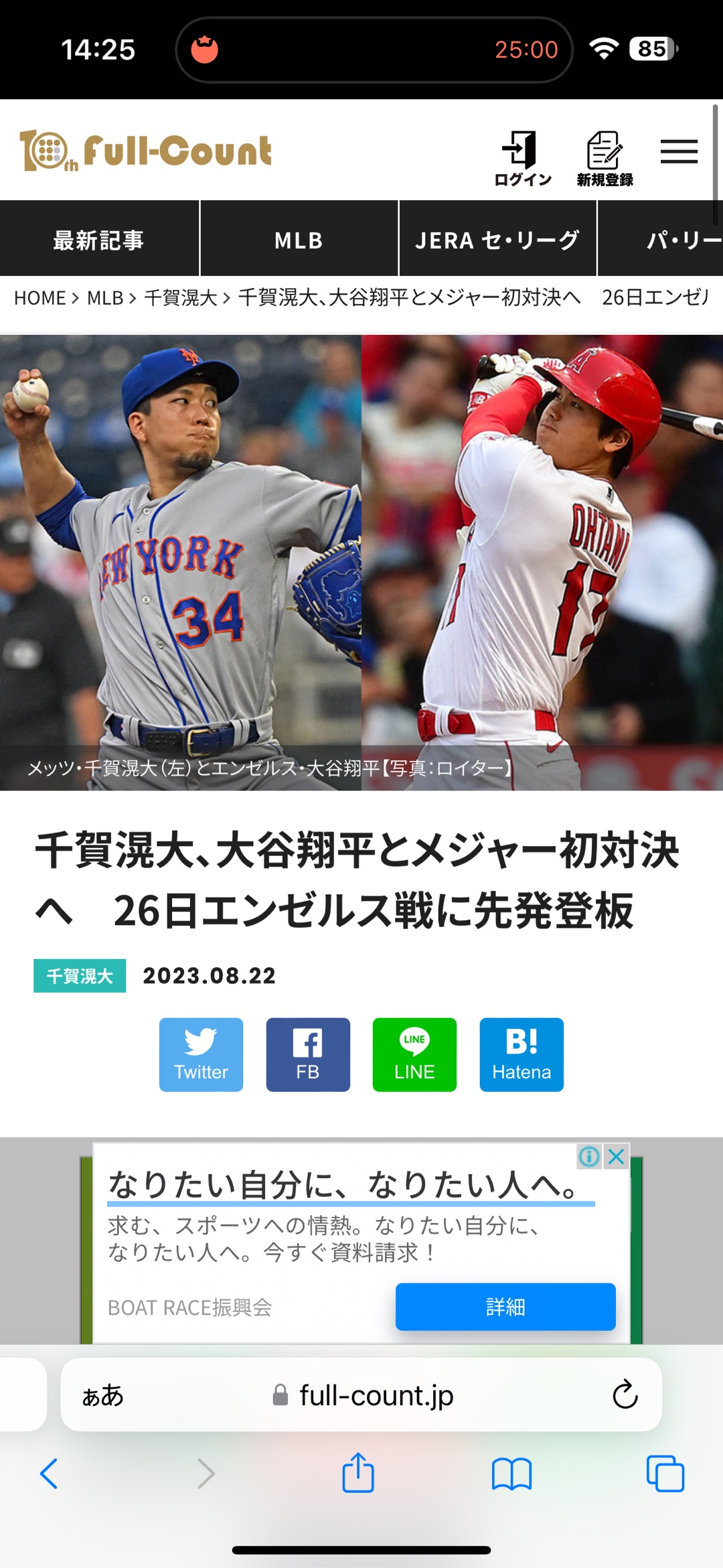The width and height of the screenshot is (723, 1568).
Task: Tap the 新規登録 sign-up icon
Action: (x=605, y=158)
